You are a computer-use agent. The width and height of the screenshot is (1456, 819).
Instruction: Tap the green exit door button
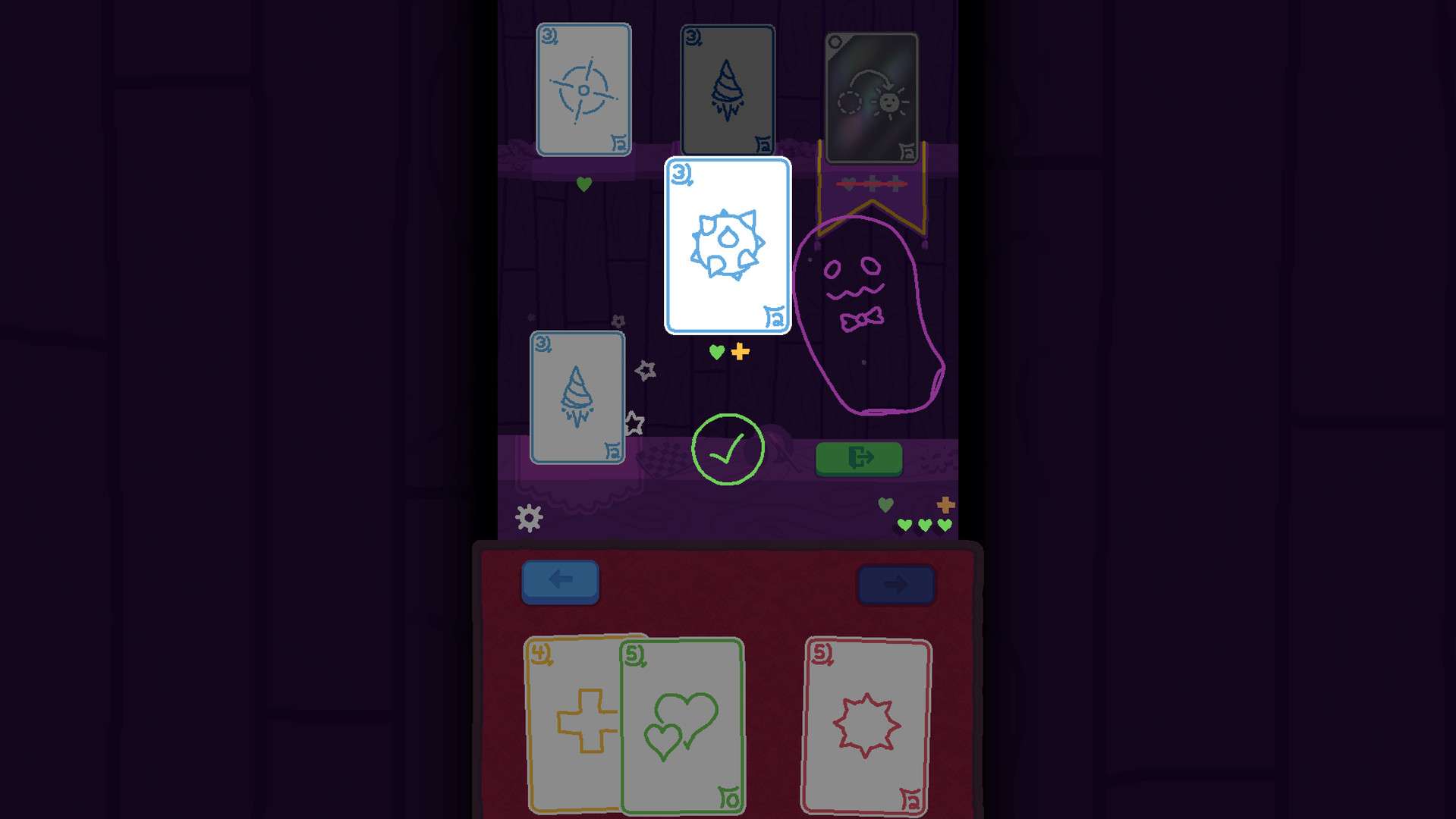[859, 458]
